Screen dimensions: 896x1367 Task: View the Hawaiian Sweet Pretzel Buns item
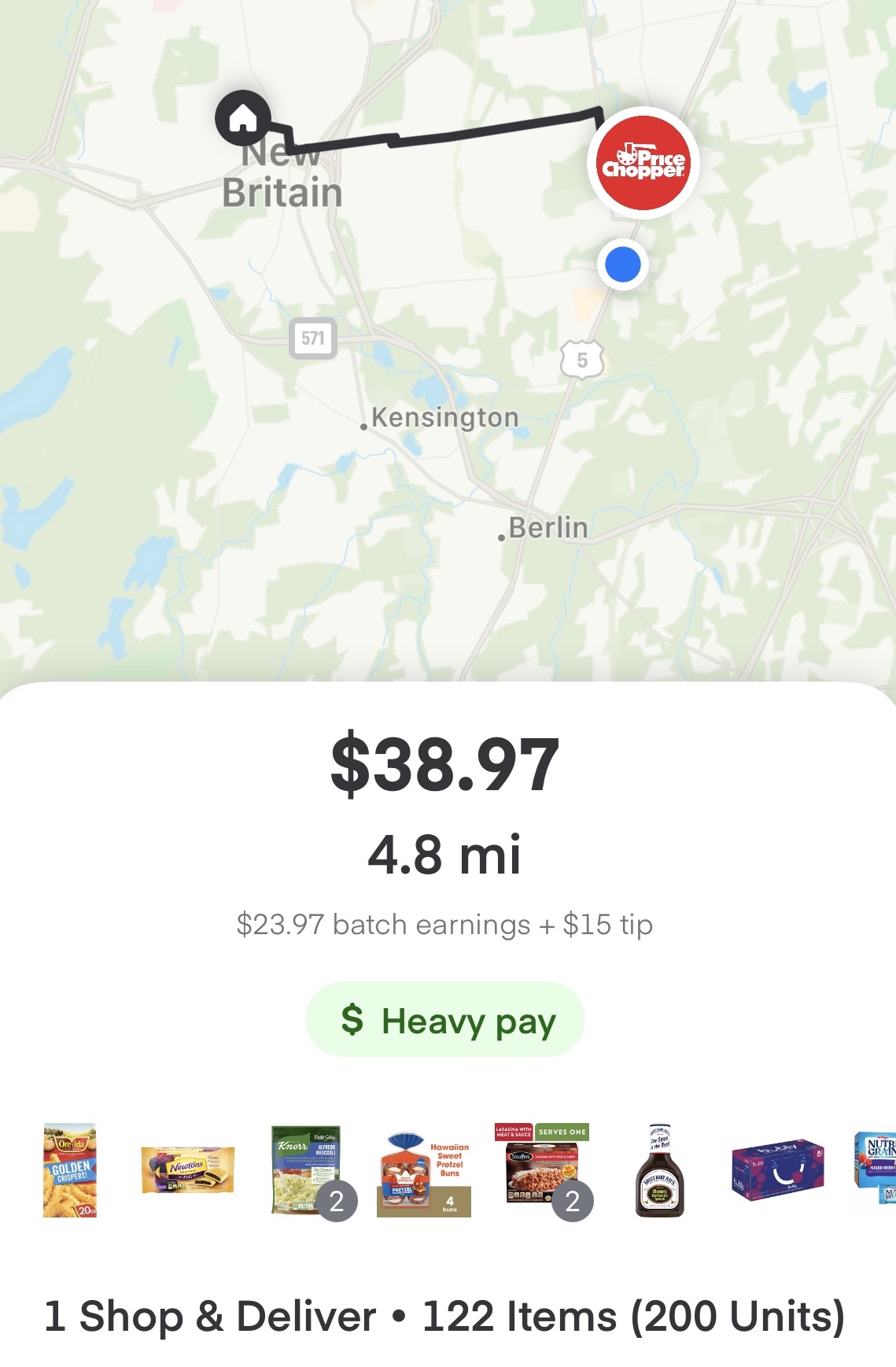pyautogui.click(x=424, y=1174)
